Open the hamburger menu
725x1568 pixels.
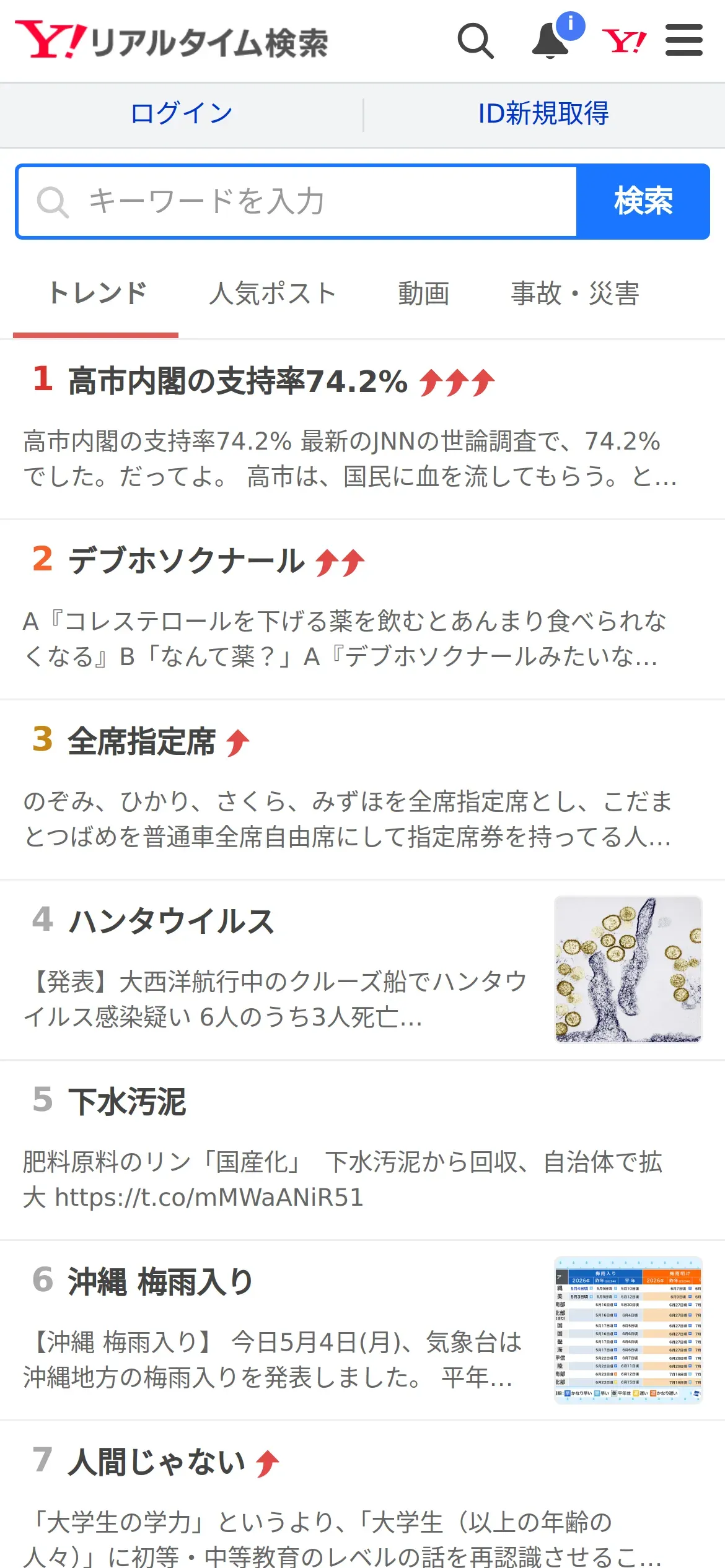pos(684,40)
